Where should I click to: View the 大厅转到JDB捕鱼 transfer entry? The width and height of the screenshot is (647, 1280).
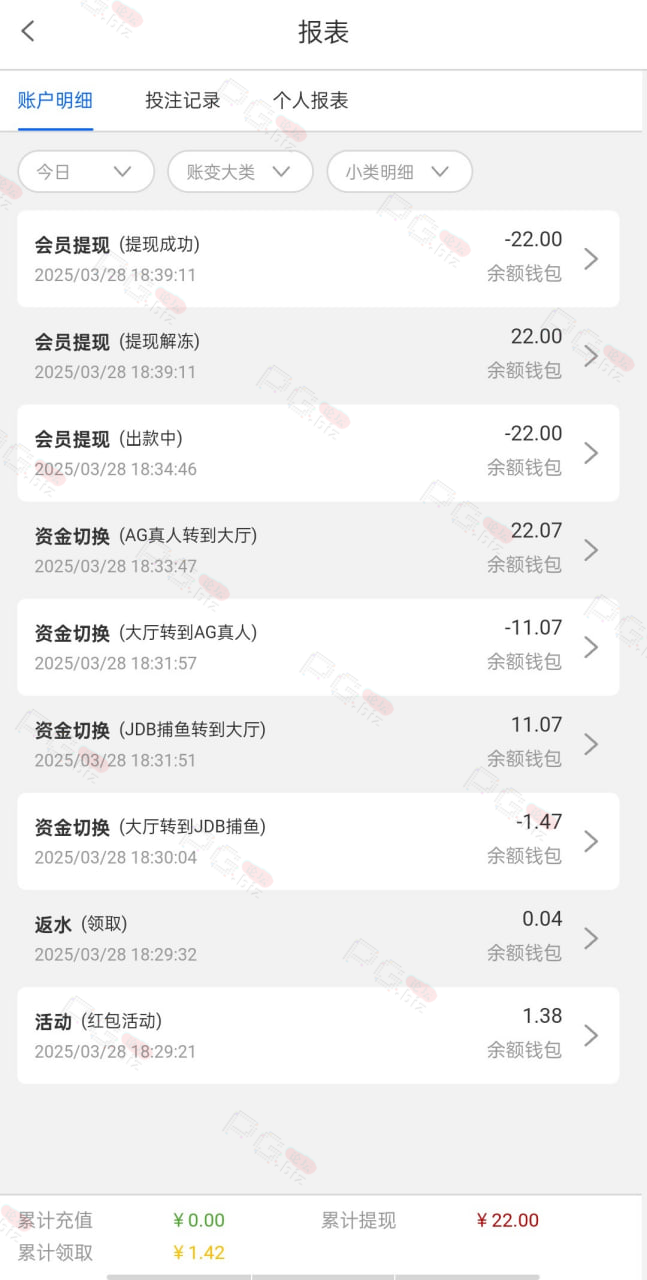pos(318,841)
